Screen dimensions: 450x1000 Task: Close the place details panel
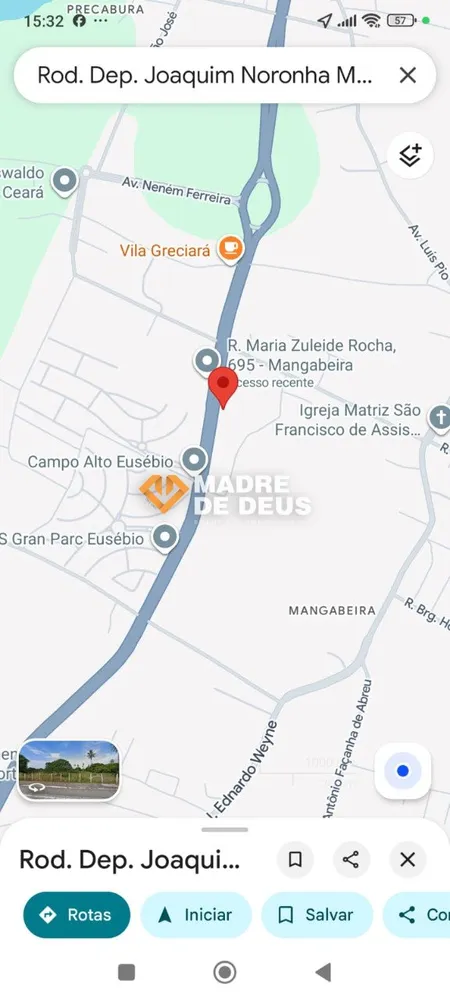tap(407, 859)
